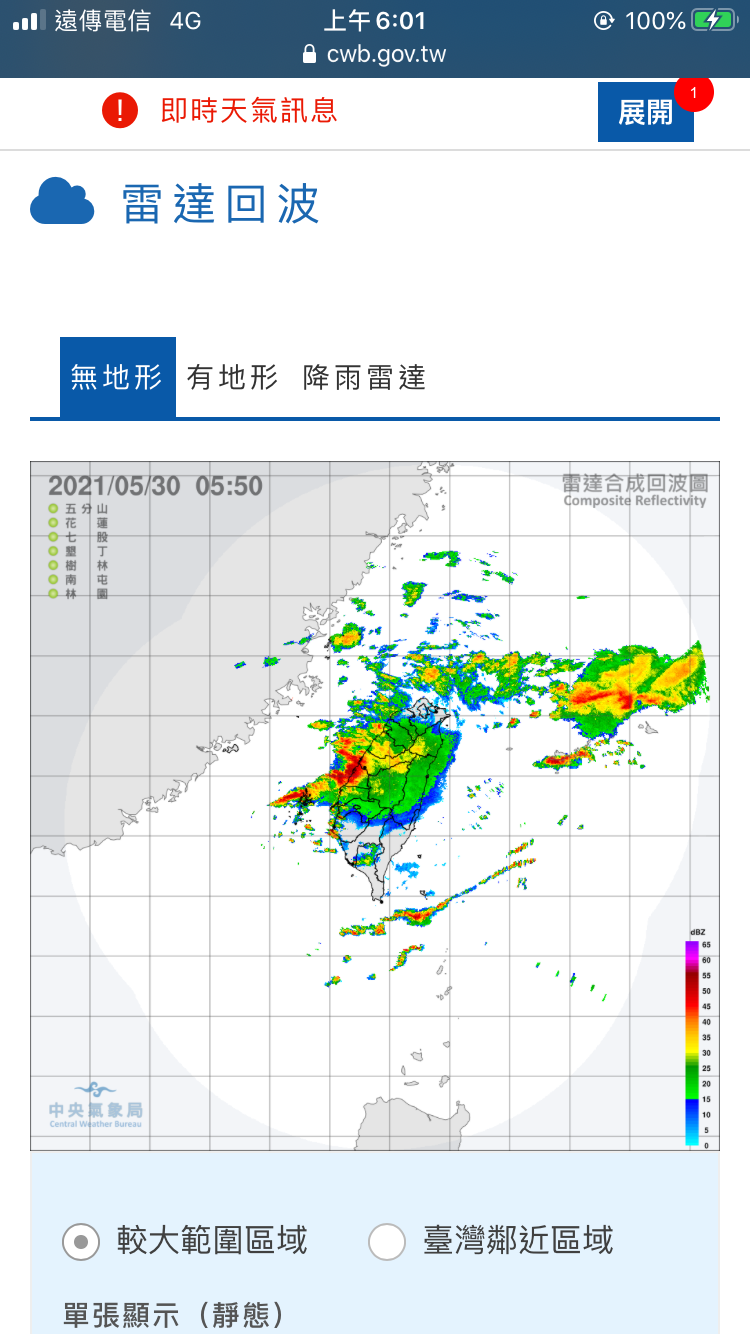Tap the cwb.gov.tw address bar
The height and width of the screenshot is (1334, 750).
pyautogui.click(x=375, y=53)
